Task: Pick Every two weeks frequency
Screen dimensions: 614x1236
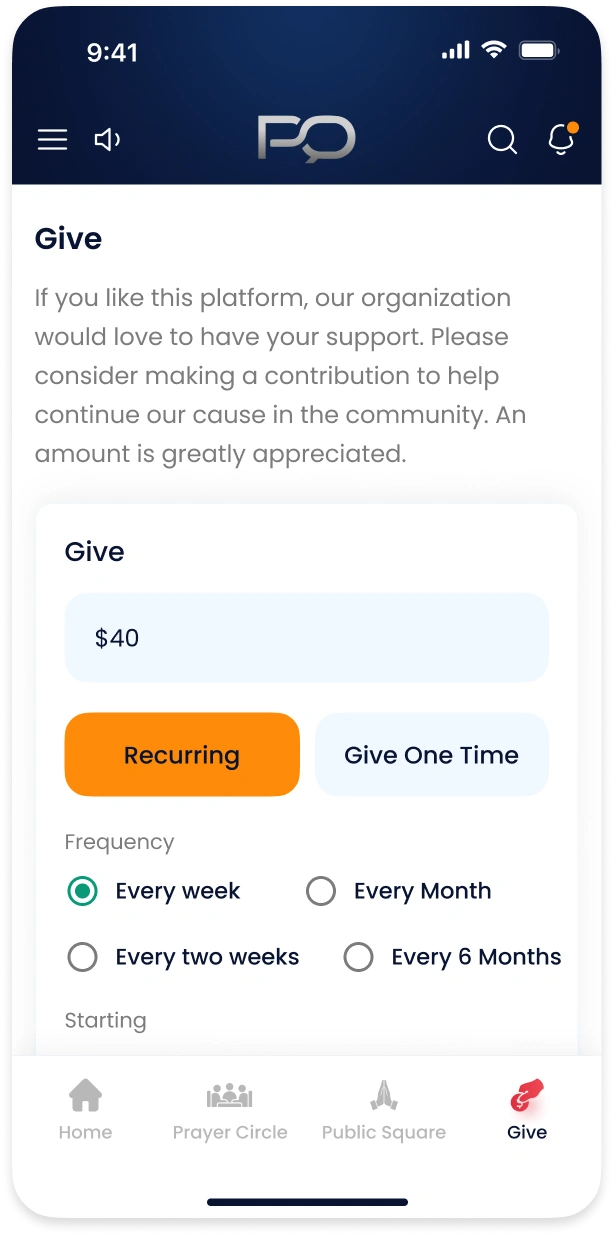Action: tap(82, 957)
